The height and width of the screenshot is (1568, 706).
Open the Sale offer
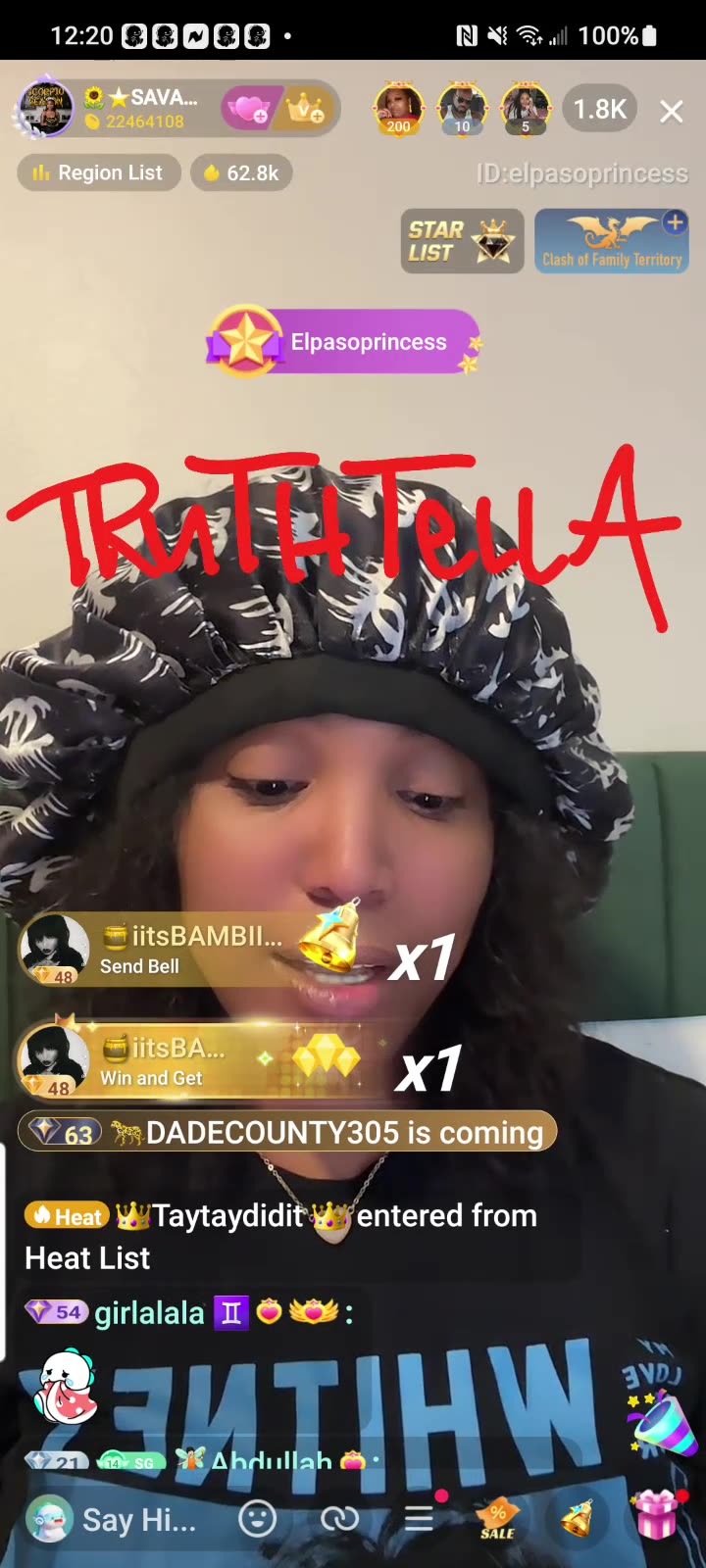(497, 1519)
